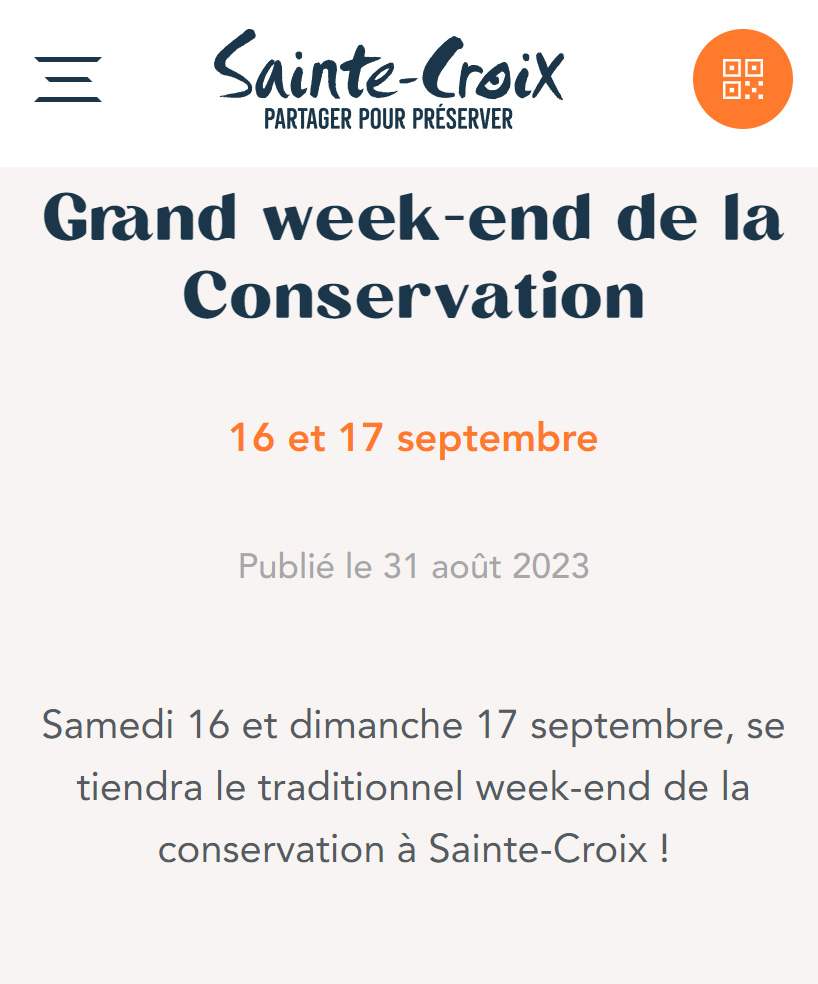Go to Sainte-Croix home via logo
The height and width of the screenshot is (984, 818).
pyautogui.click(x=388, y=80)
